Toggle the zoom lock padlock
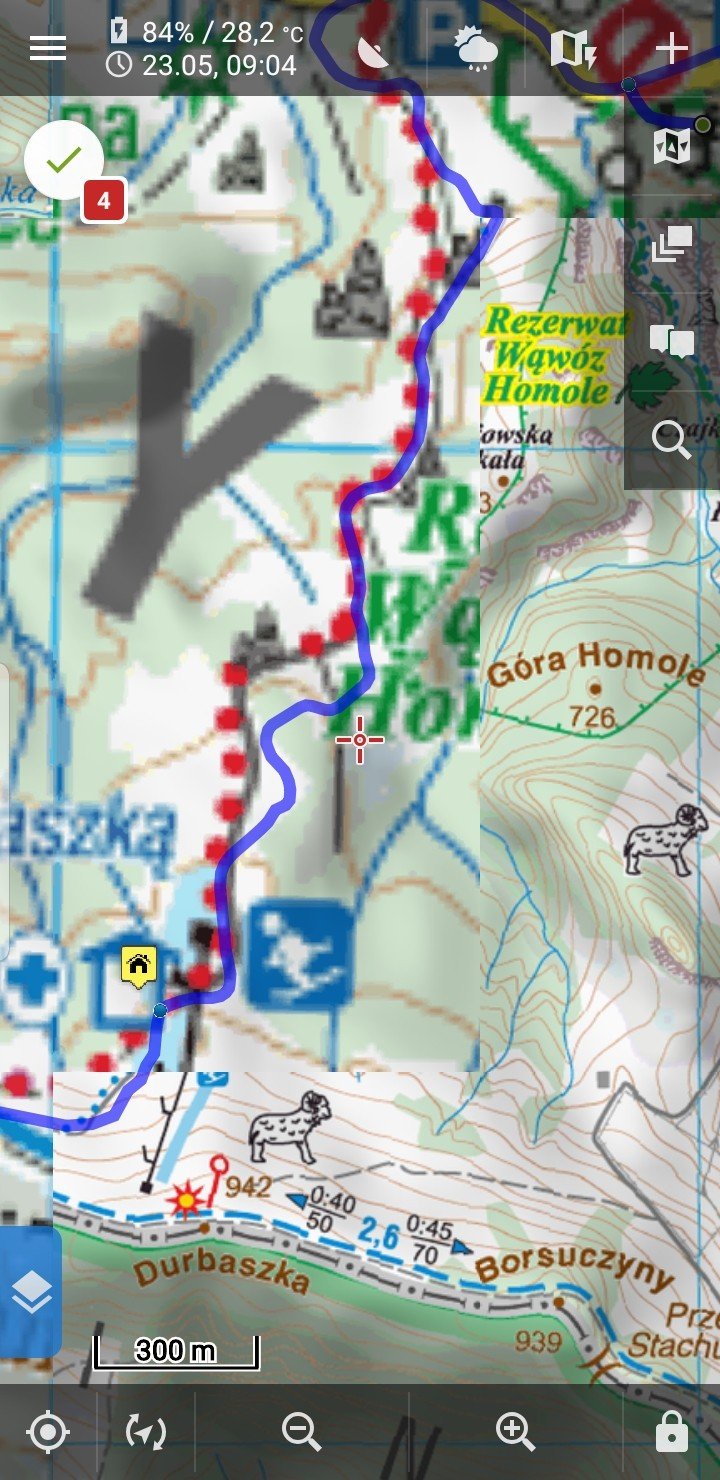 (x=671, y=1434)
